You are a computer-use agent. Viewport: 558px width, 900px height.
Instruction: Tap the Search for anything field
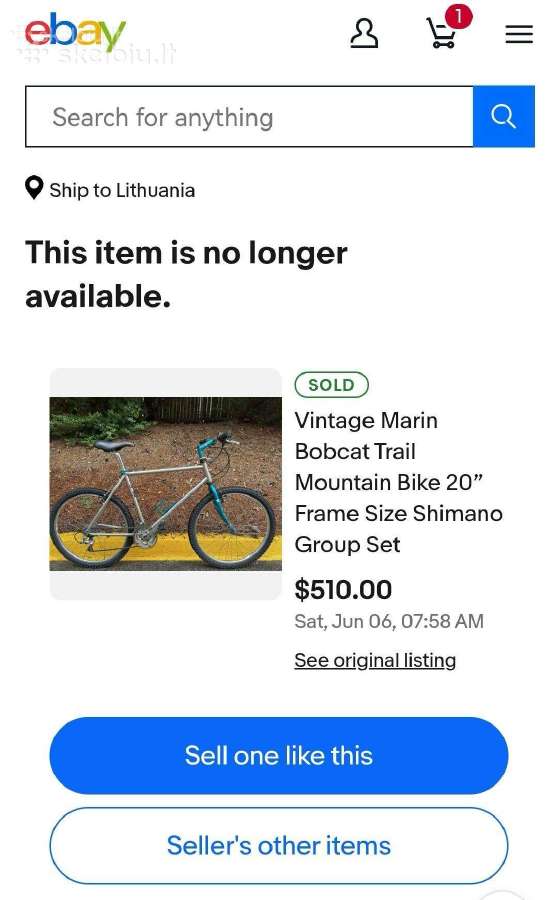[249, 117]
